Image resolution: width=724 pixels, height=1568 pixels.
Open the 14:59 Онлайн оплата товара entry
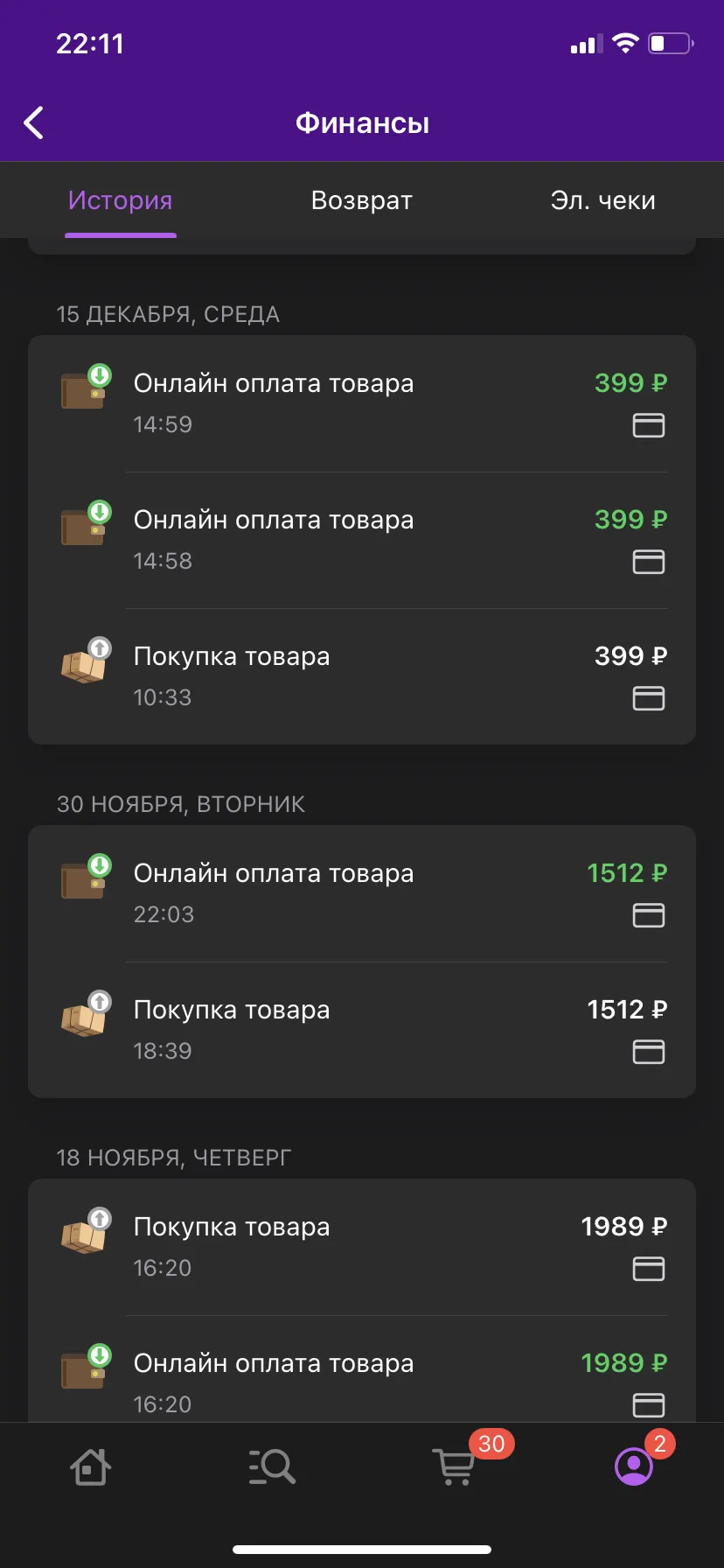point(362,404)
